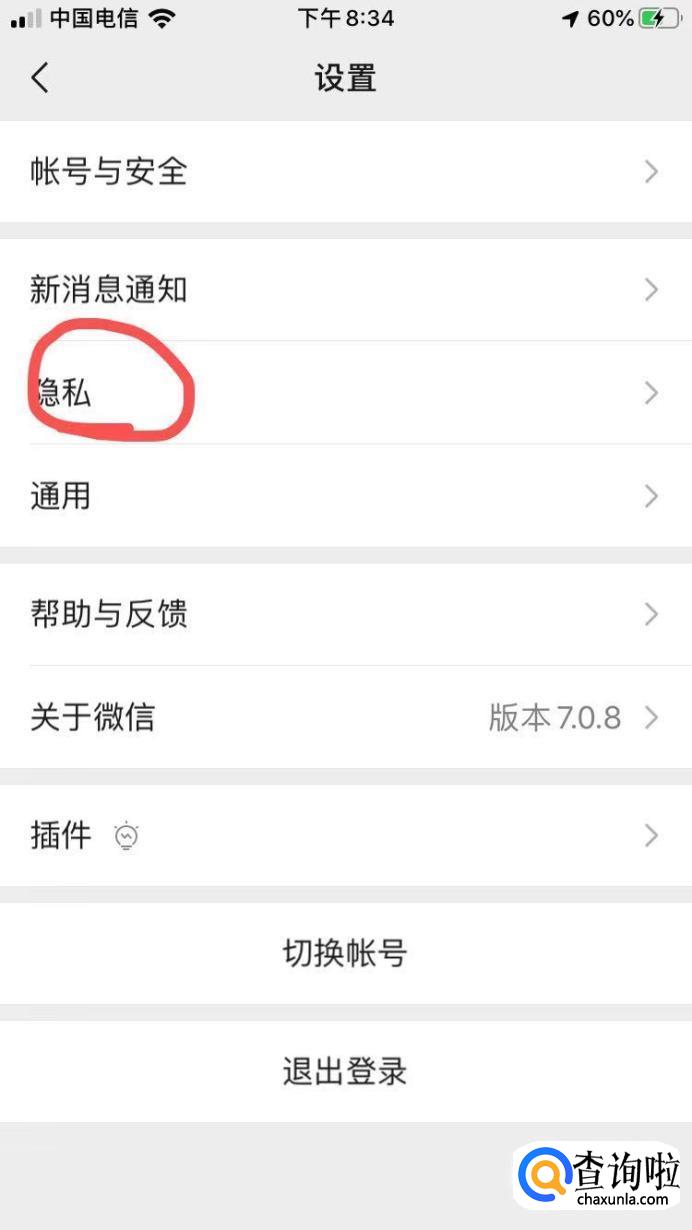Tap 切换帐号 to switch account
The image size is (692, 1230).
(346, 953)
